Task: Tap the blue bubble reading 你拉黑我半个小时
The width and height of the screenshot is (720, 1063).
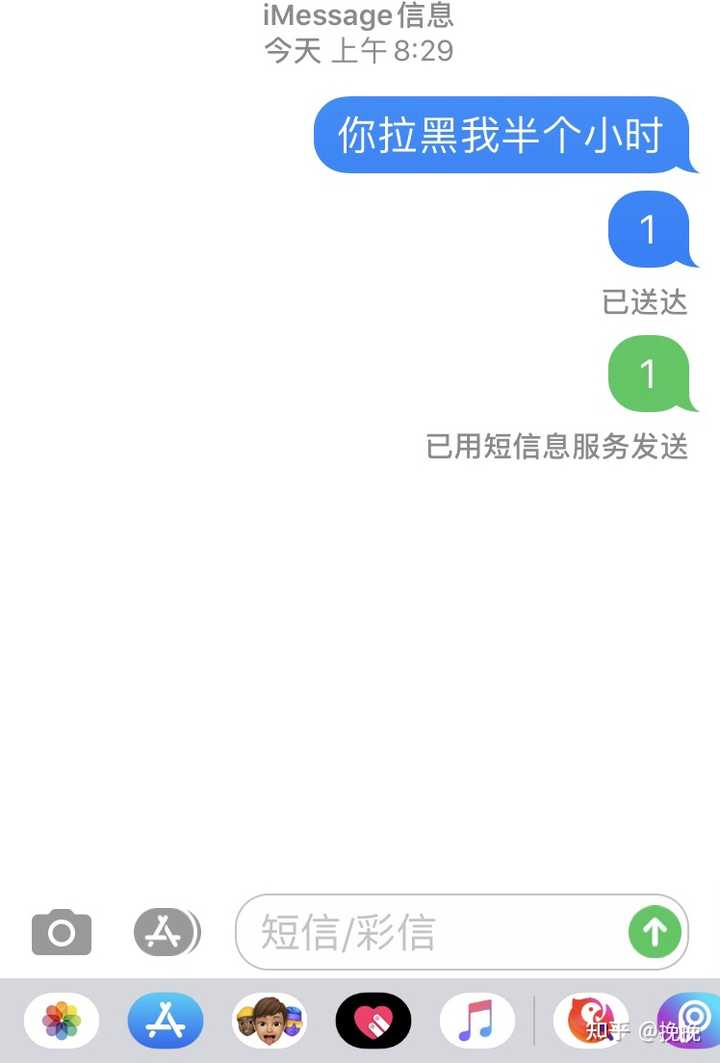Action: 500,135
